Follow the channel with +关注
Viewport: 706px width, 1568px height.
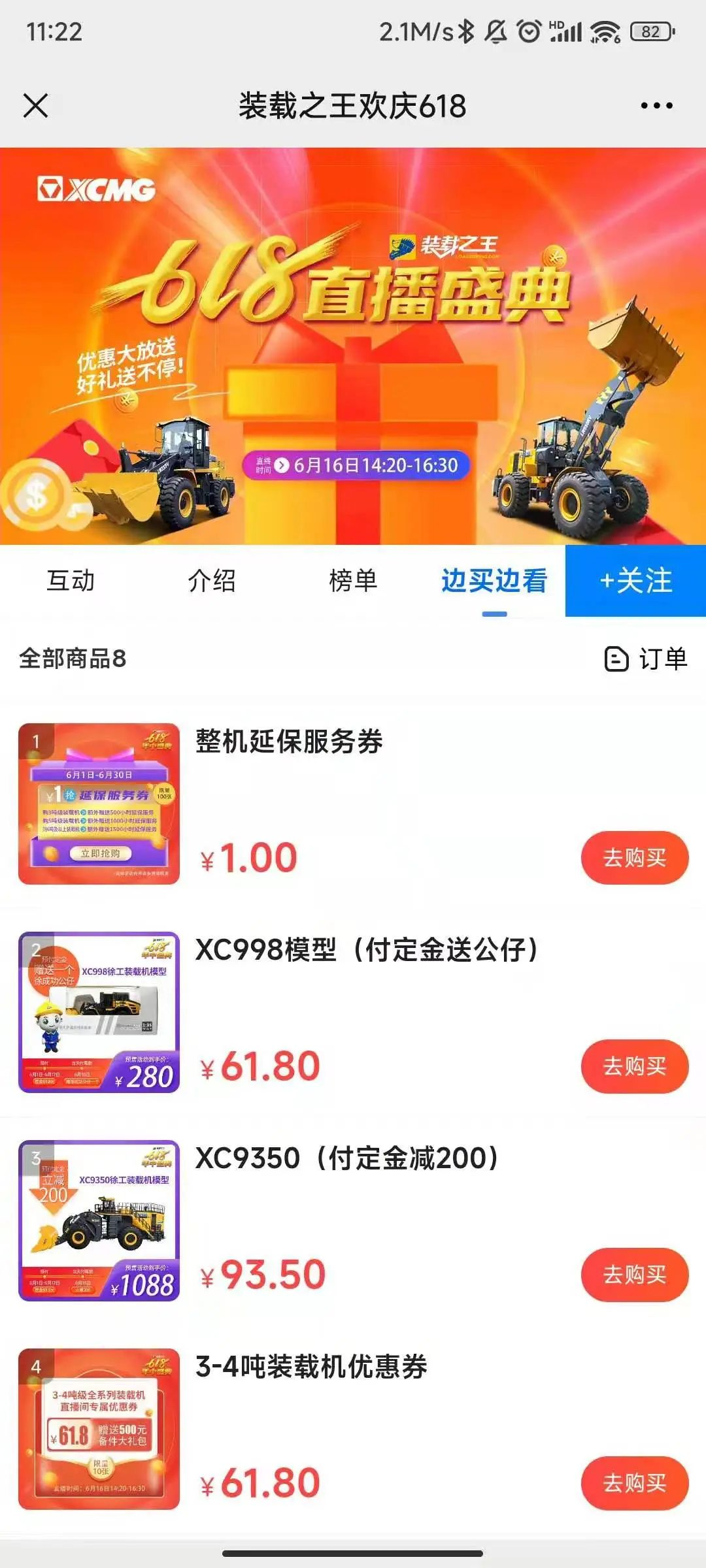tap(635, 581)
